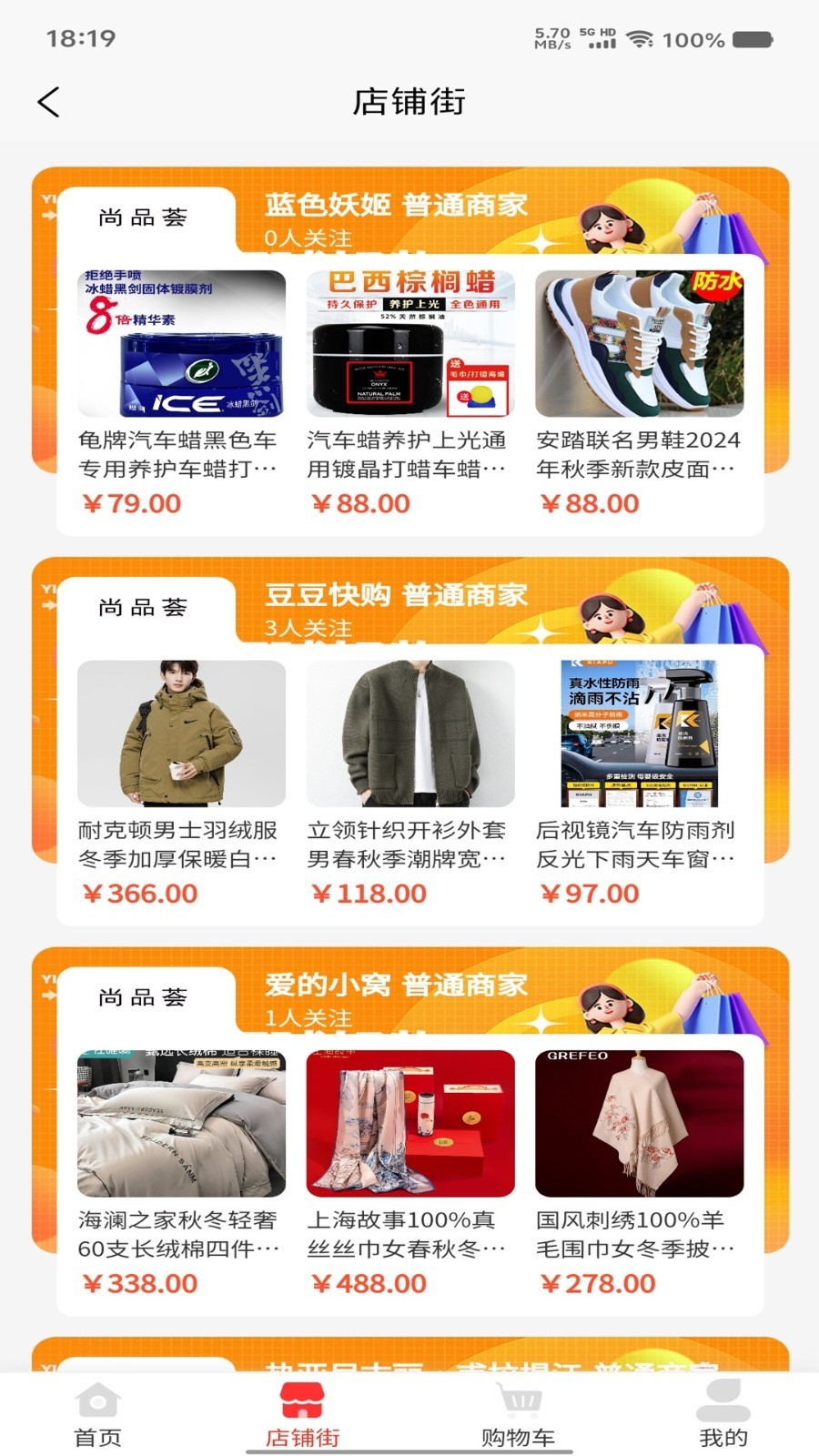This screenshot has height=1456, width=819.
Task: Select the 店铺街 tab
Action: pyautogui.click(x=302, y=1414)
